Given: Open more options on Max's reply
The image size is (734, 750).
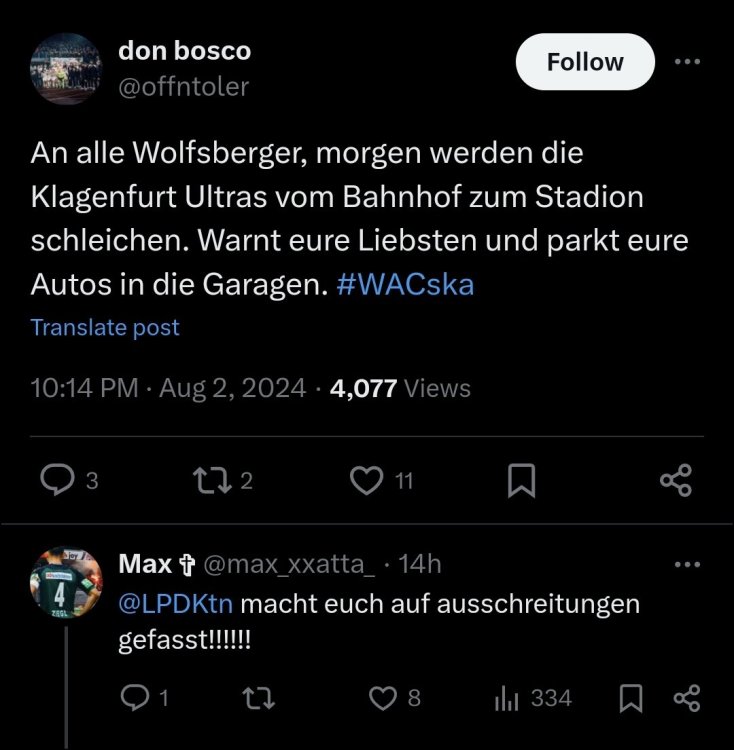Looking at the screenshot, I should coord(688,563).
